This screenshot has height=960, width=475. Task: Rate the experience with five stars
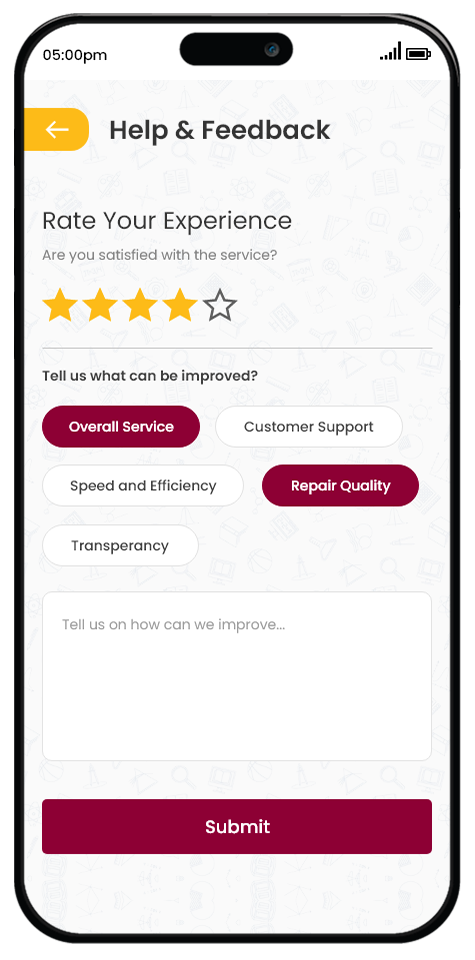pos(220,305)
